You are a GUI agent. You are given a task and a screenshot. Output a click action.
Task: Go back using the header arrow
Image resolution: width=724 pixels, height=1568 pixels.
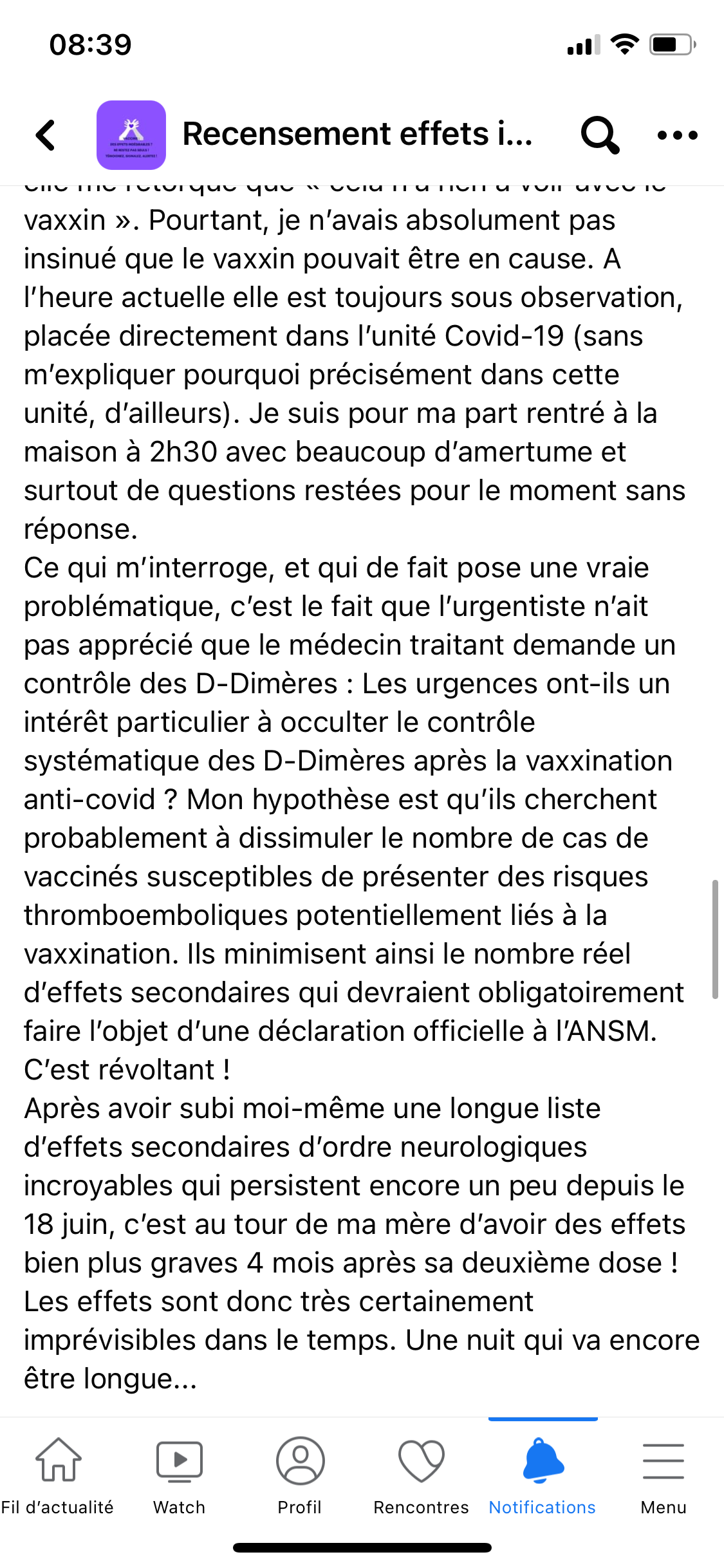click(x=46, y=135)
